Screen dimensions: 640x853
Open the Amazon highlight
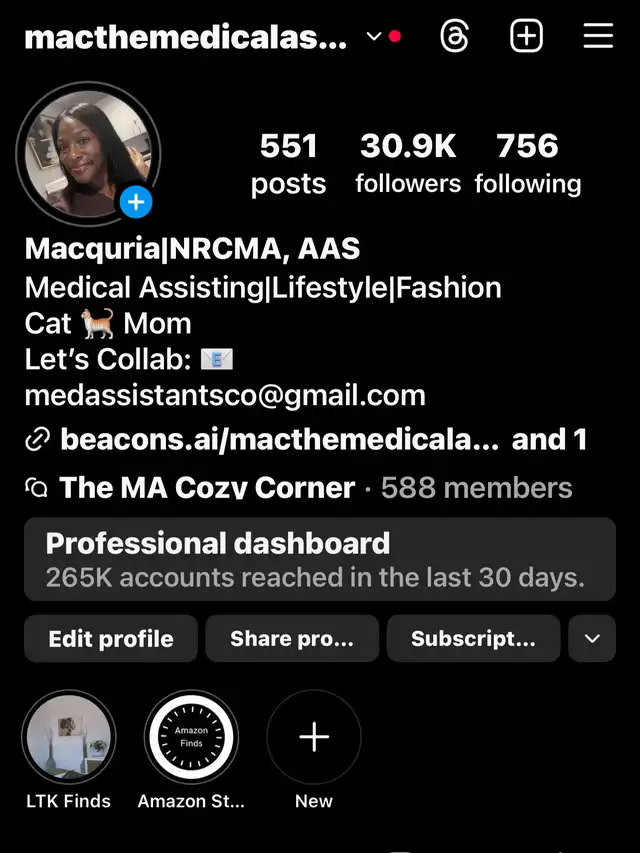pos(191,738)
